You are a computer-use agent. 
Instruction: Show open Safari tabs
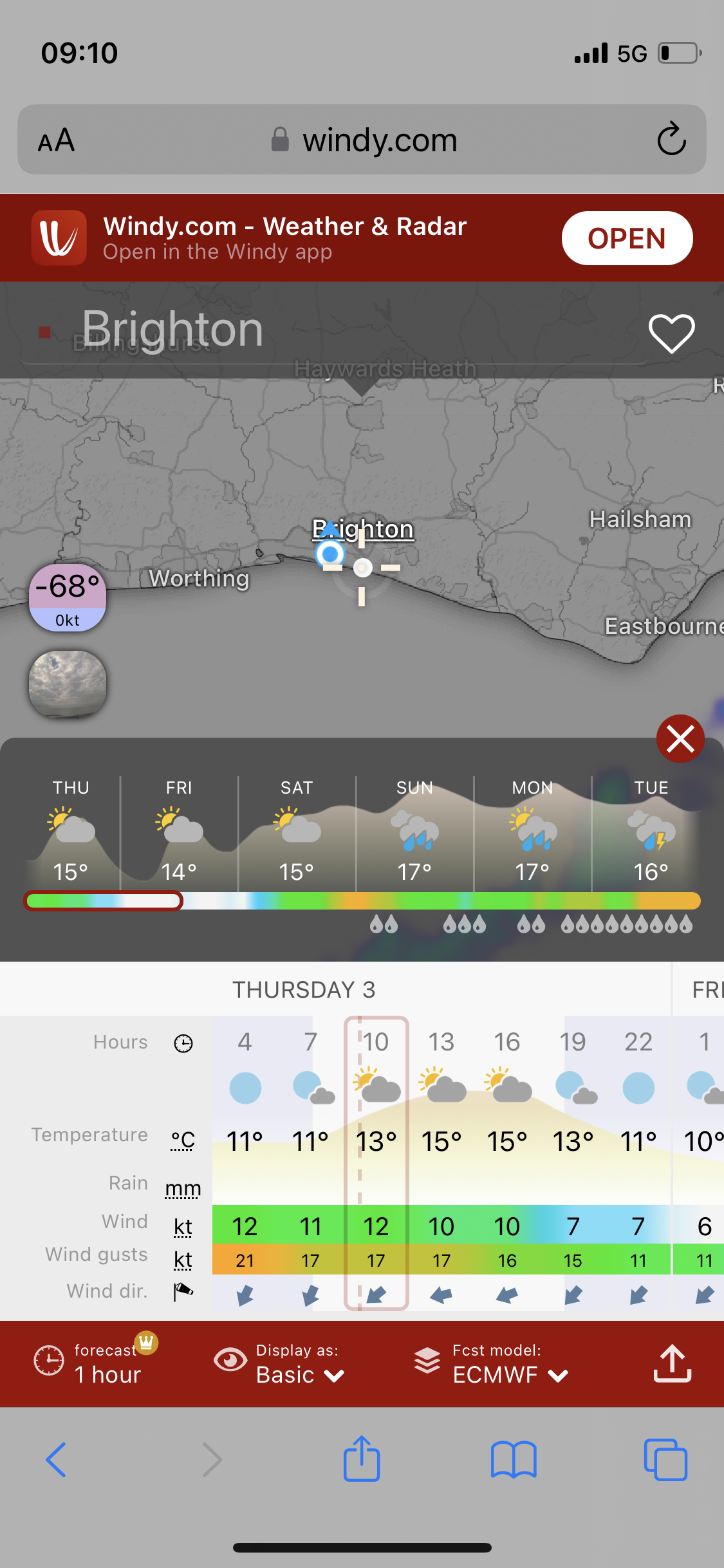click(665, 1459)
